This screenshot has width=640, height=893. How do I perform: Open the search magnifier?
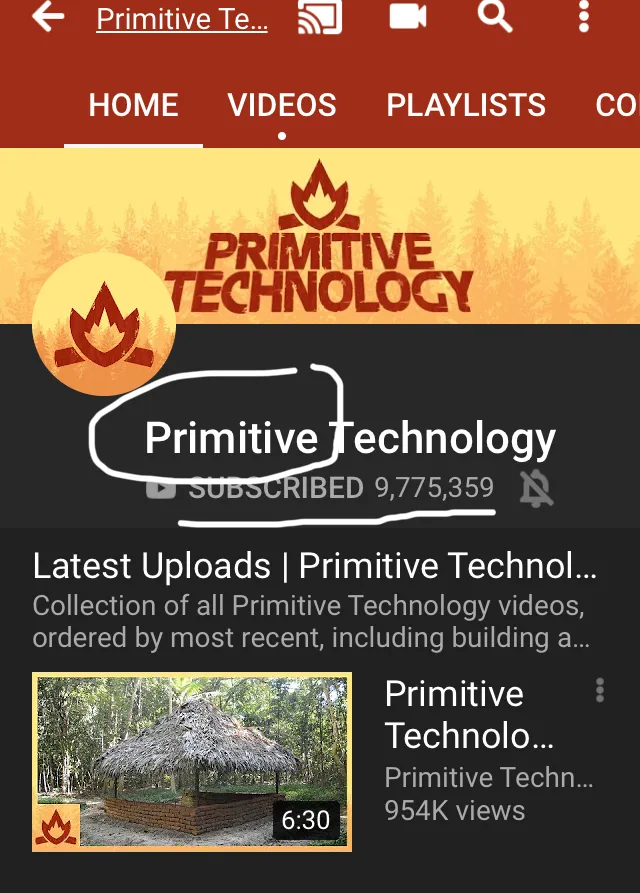[x=494, y=16]
